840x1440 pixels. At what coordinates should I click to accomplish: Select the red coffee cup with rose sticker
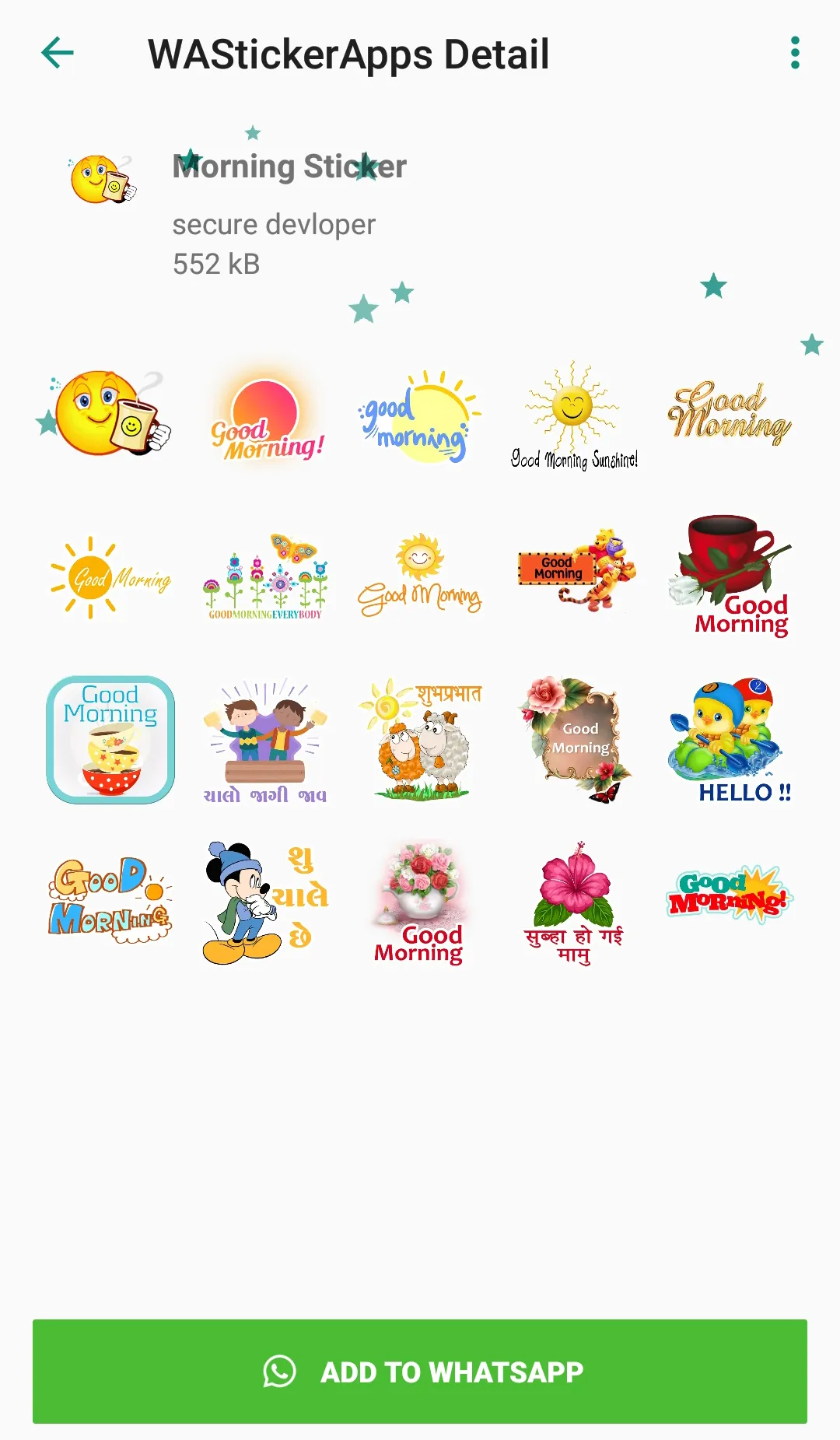tap(731, 576)
